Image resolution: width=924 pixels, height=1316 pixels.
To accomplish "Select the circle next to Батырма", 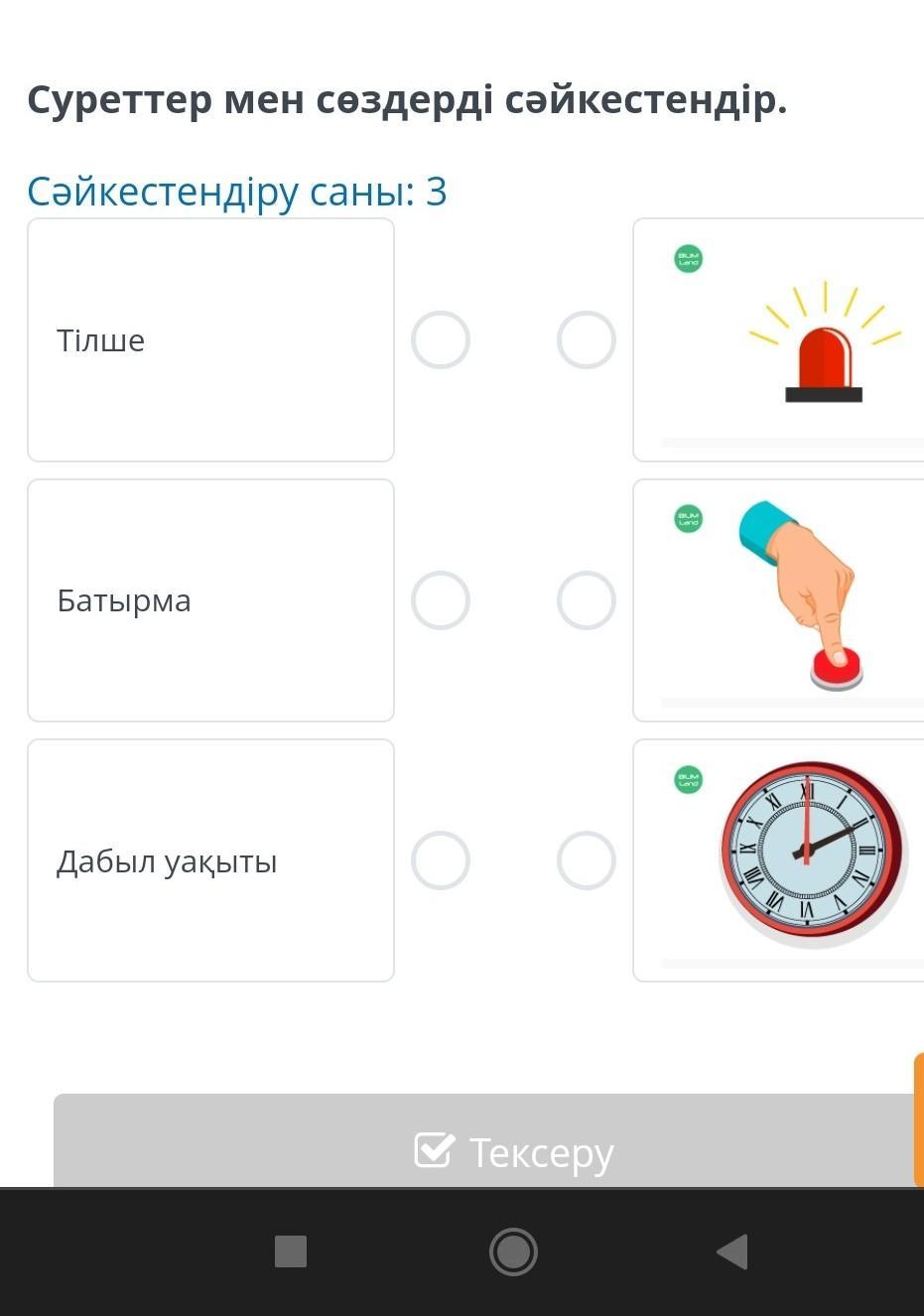I will coord(441,600).
